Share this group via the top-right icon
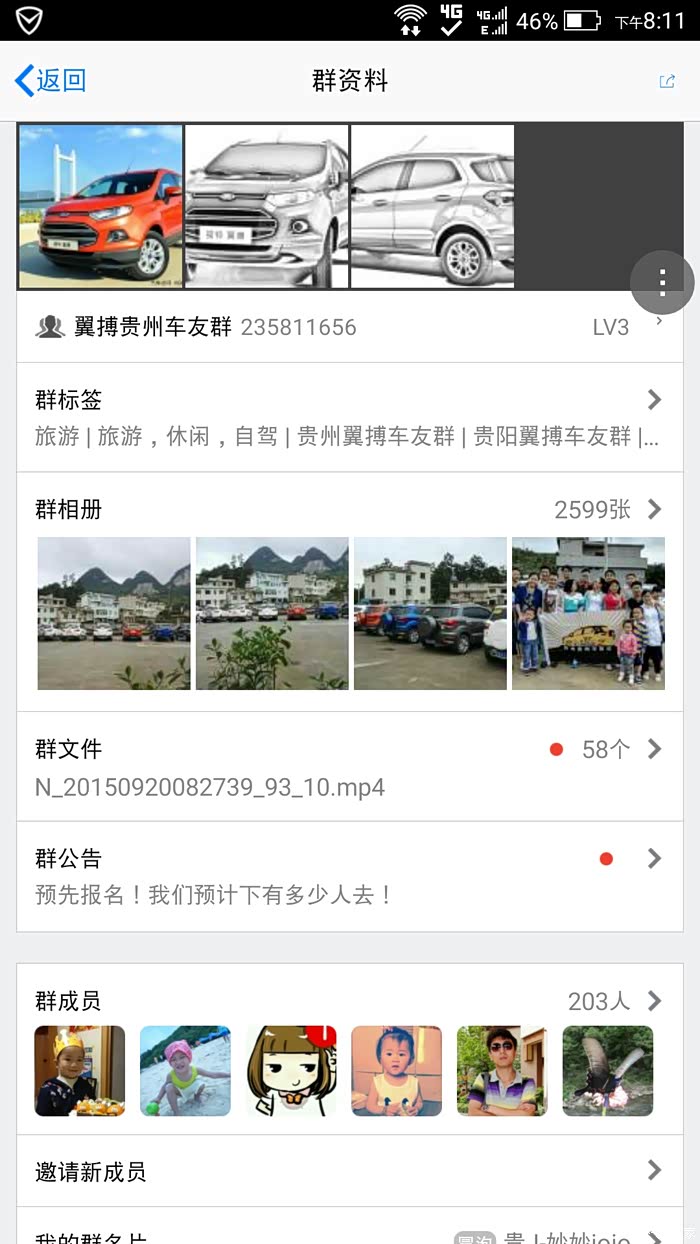The width and height of the screenshot is (700, 1244). point(667,82)
